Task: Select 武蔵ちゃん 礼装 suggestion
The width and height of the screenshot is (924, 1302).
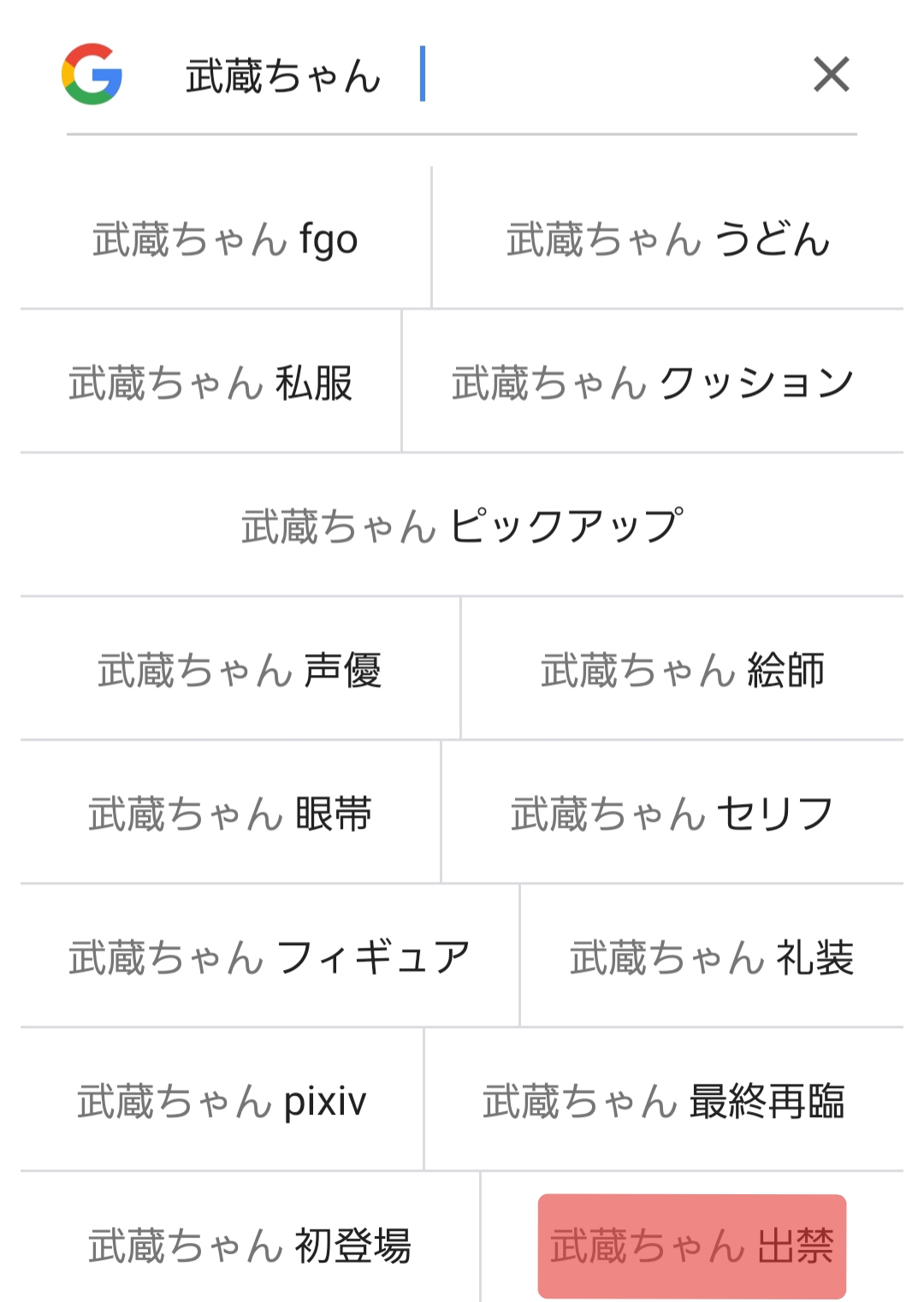Action: click(x=711, y=957)
